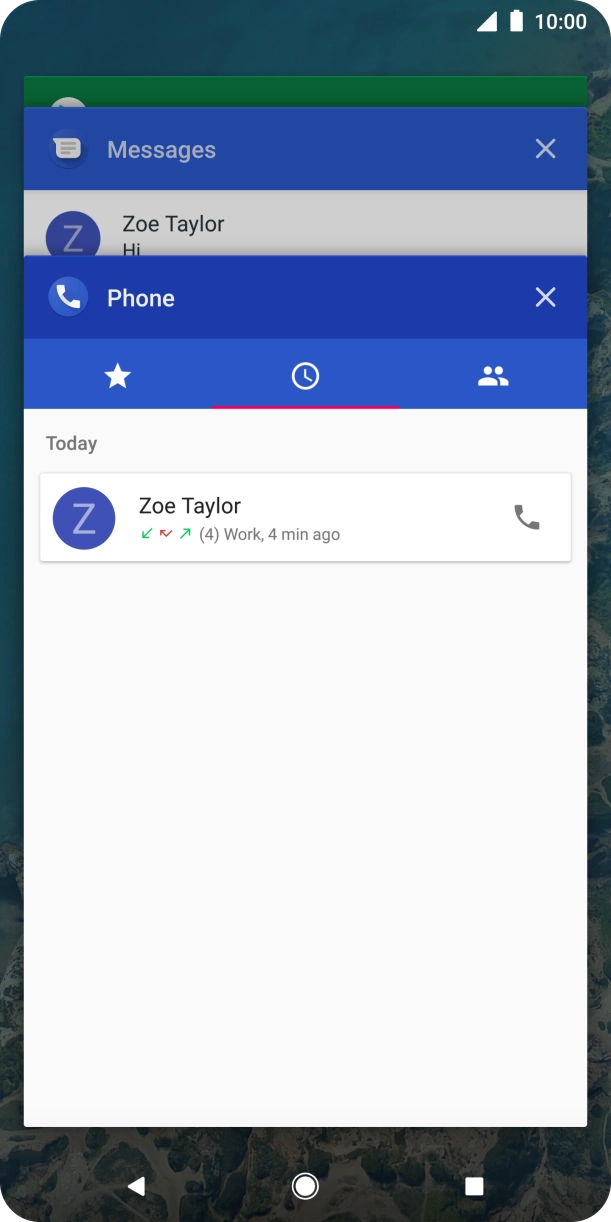The width and height of the screenshot is (611, 1222).
Task: Open Zoe Taylor's call log entry
Action: click(305, 517)
